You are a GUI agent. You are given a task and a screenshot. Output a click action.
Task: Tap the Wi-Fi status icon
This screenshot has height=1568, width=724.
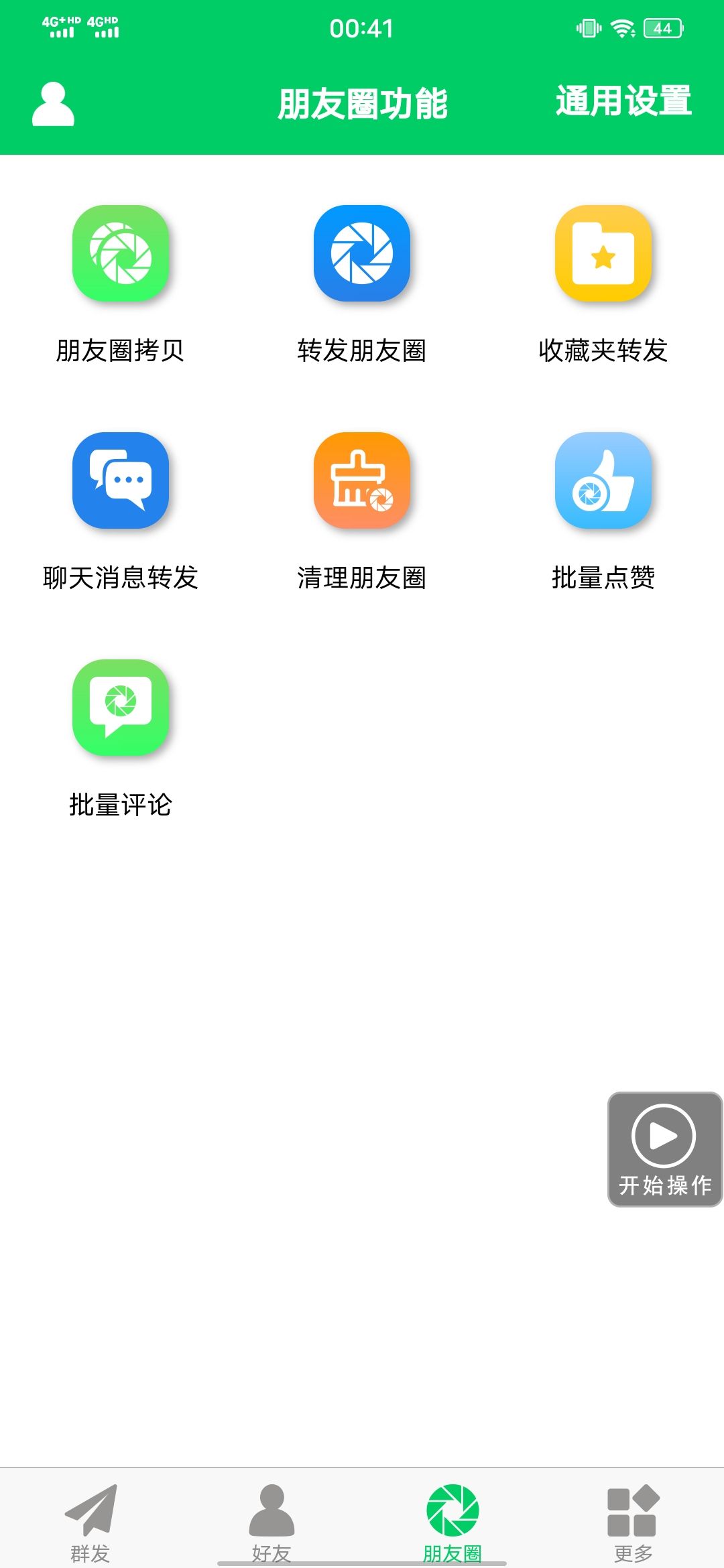621,28
